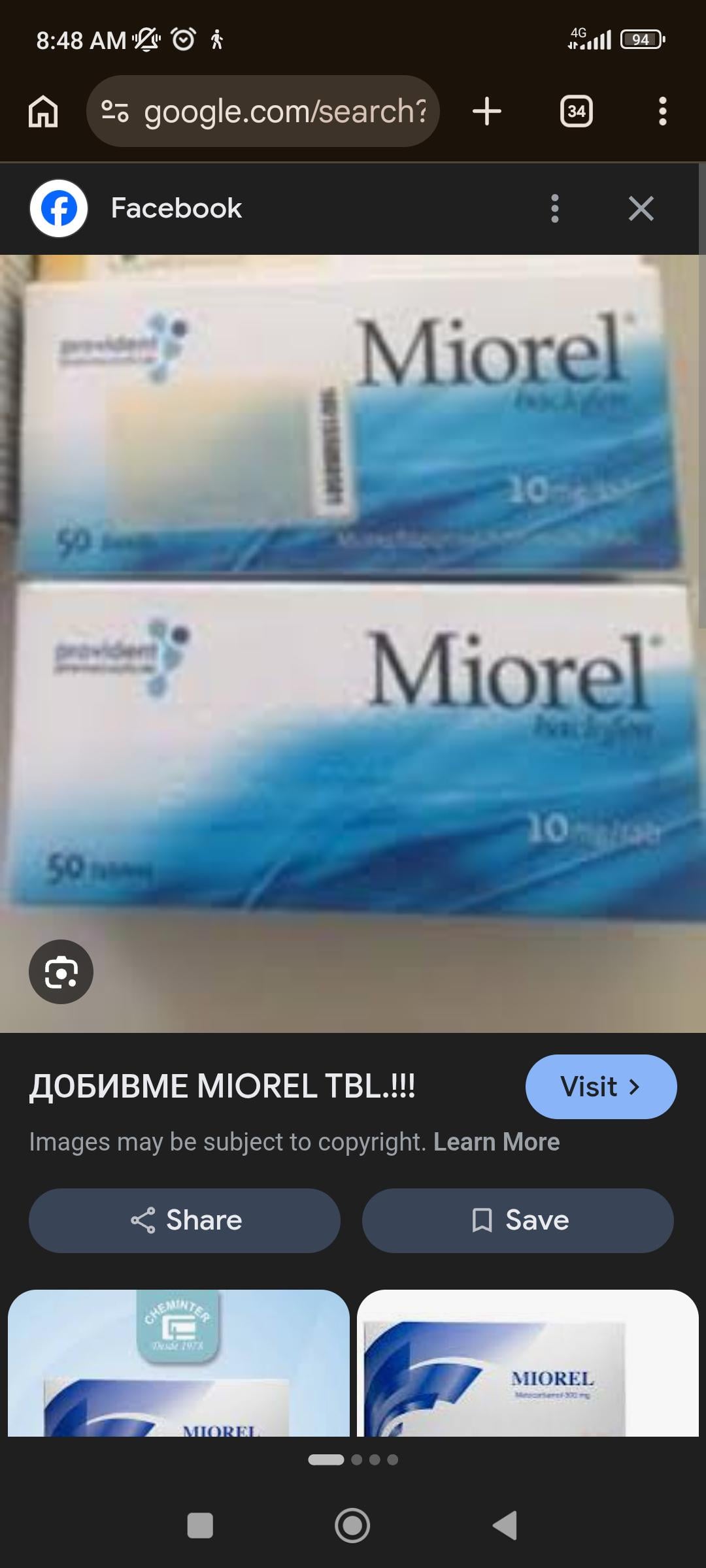706x1568 pixels.
Task: Open Chrome's overflow menu
Action: (662, 111)
